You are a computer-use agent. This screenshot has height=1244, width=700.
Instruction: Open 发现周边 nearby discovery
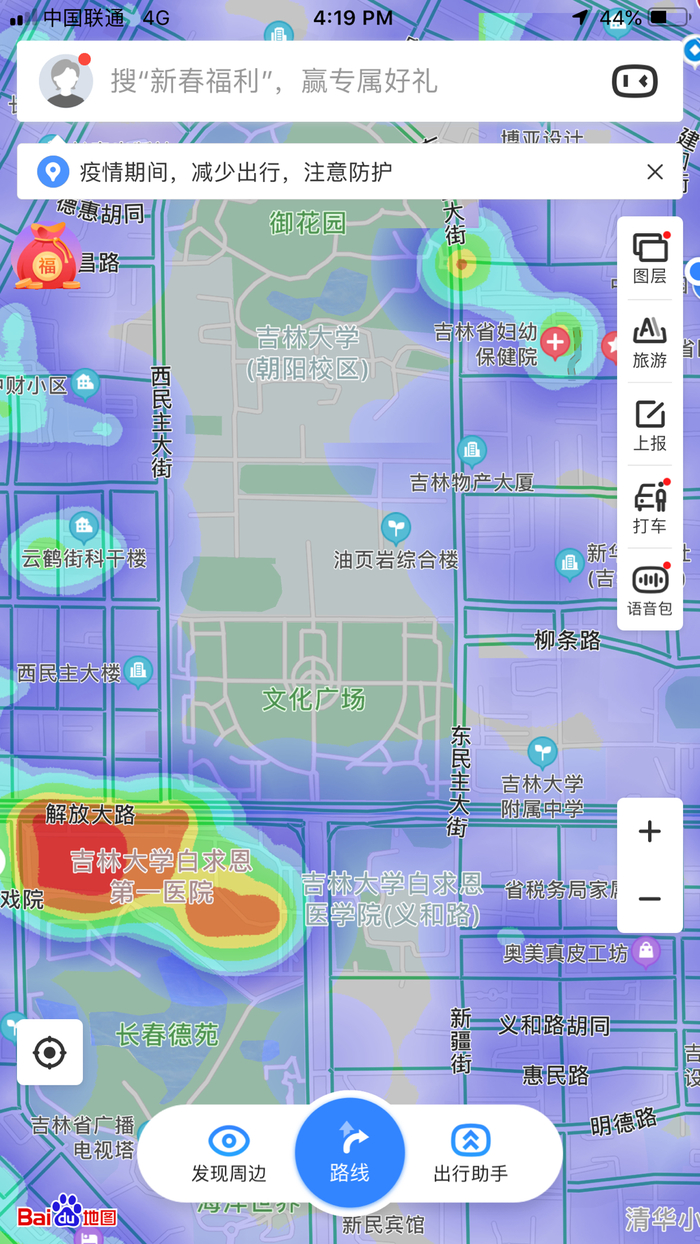pyautogui.click(x=229, y=1153)
